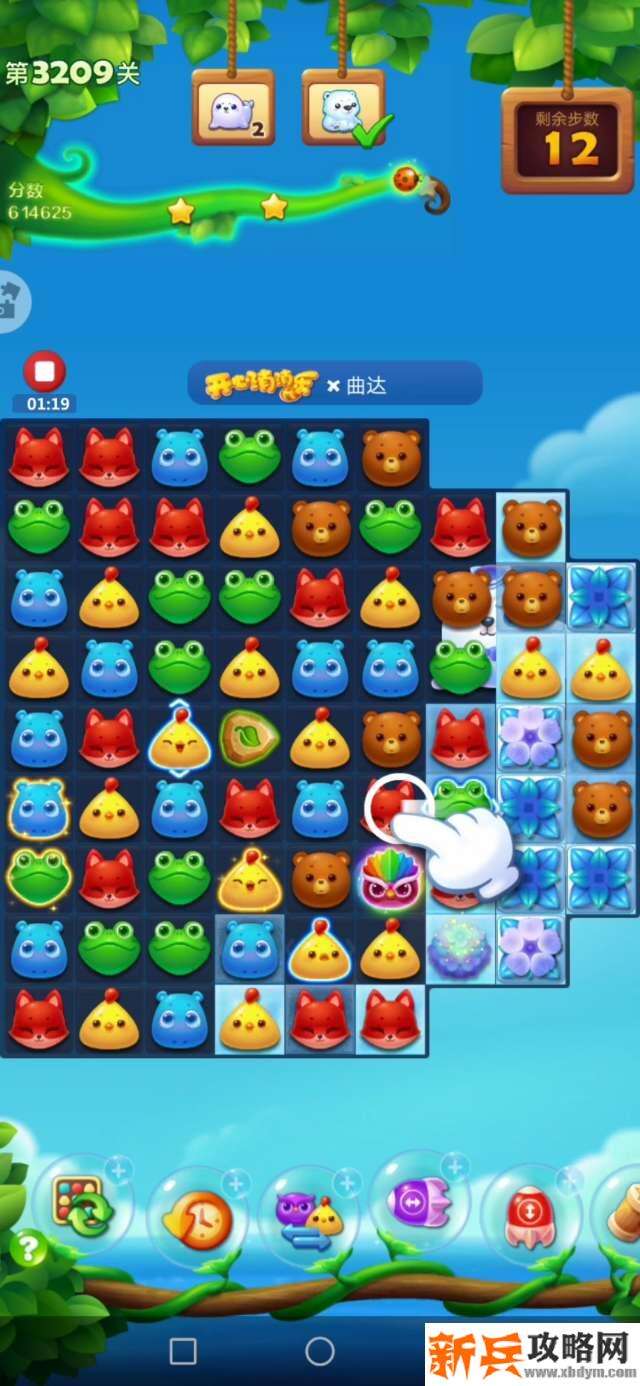Tap the rainbow owl special piece
This screenshot has height=1386, width=640.
(x=386, y=876)
